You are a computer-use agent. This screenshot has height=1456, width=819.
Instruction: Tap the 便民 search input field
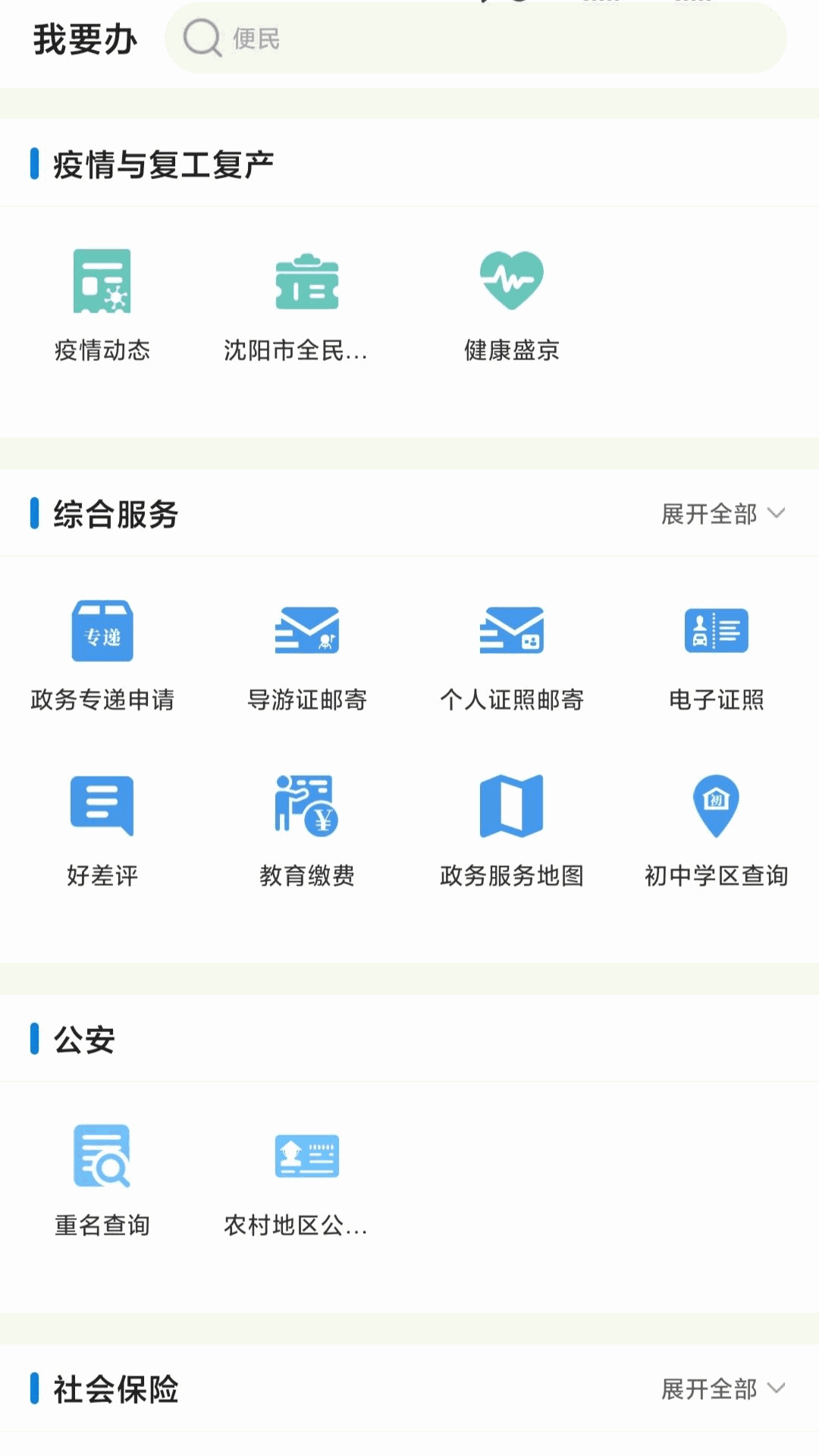[x=478, y=39]
